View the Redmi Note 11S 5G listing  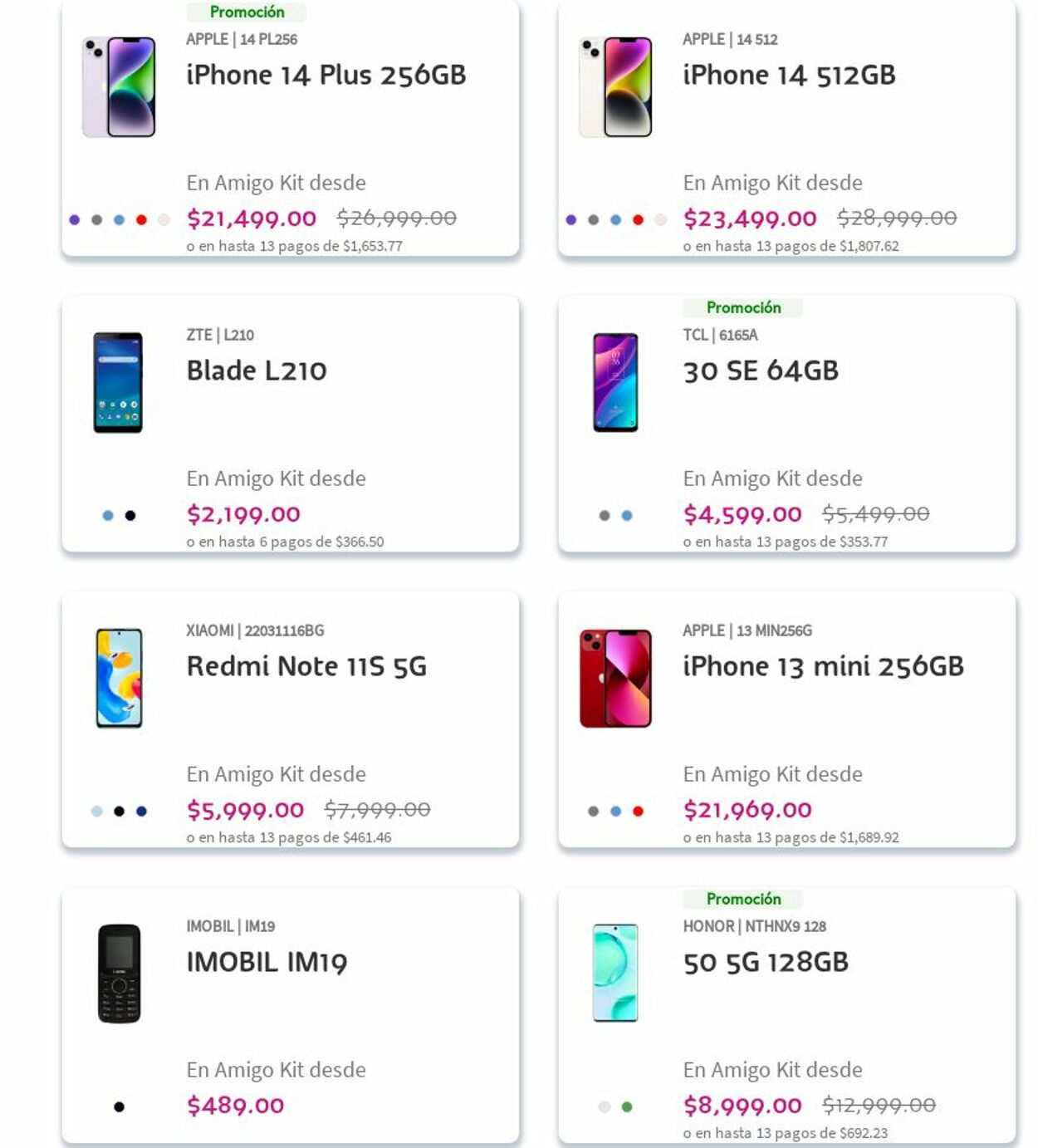tap(306, 666)
